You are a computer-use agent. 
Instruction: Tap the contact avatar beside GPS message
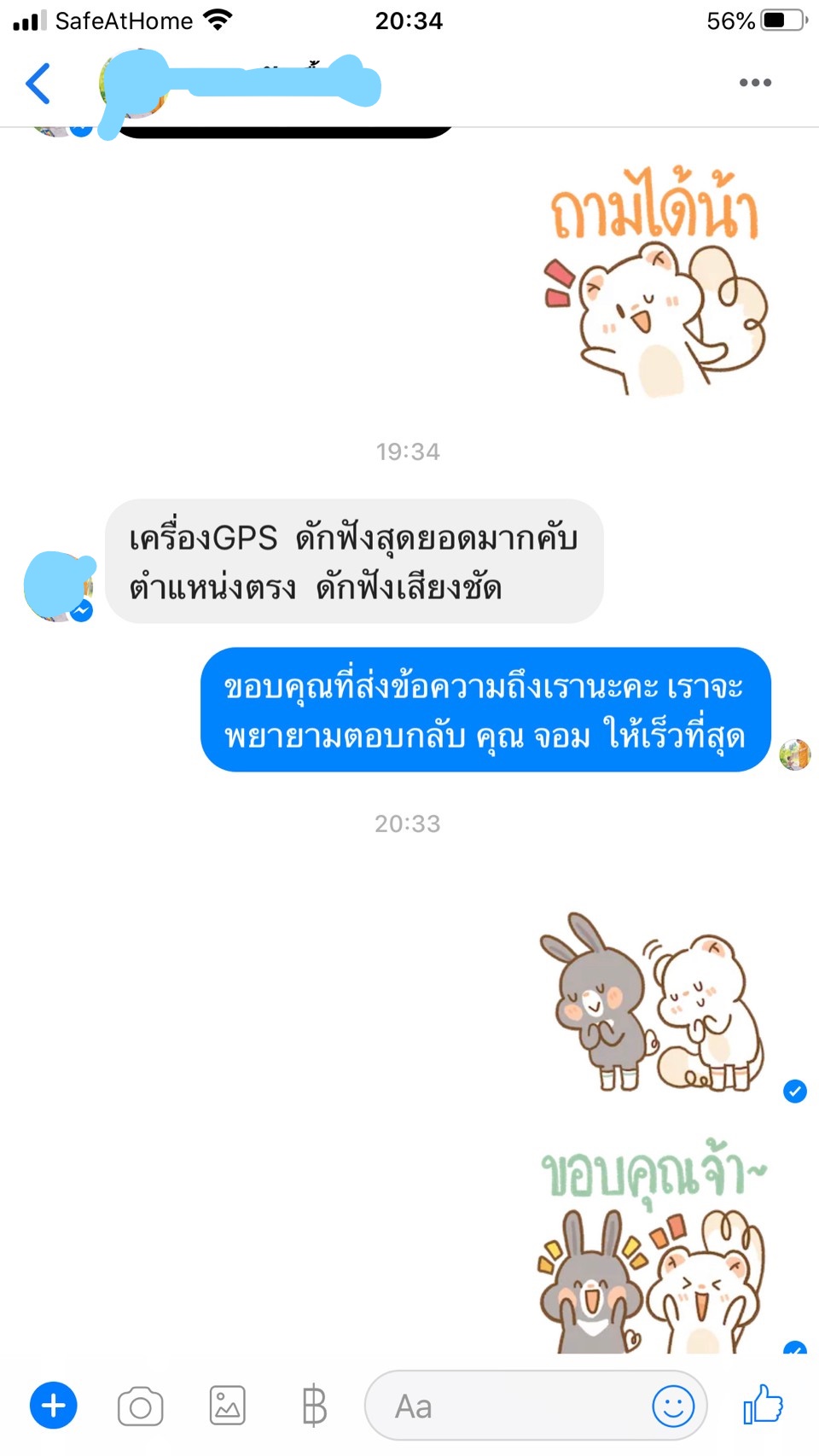tap(58, 587)
